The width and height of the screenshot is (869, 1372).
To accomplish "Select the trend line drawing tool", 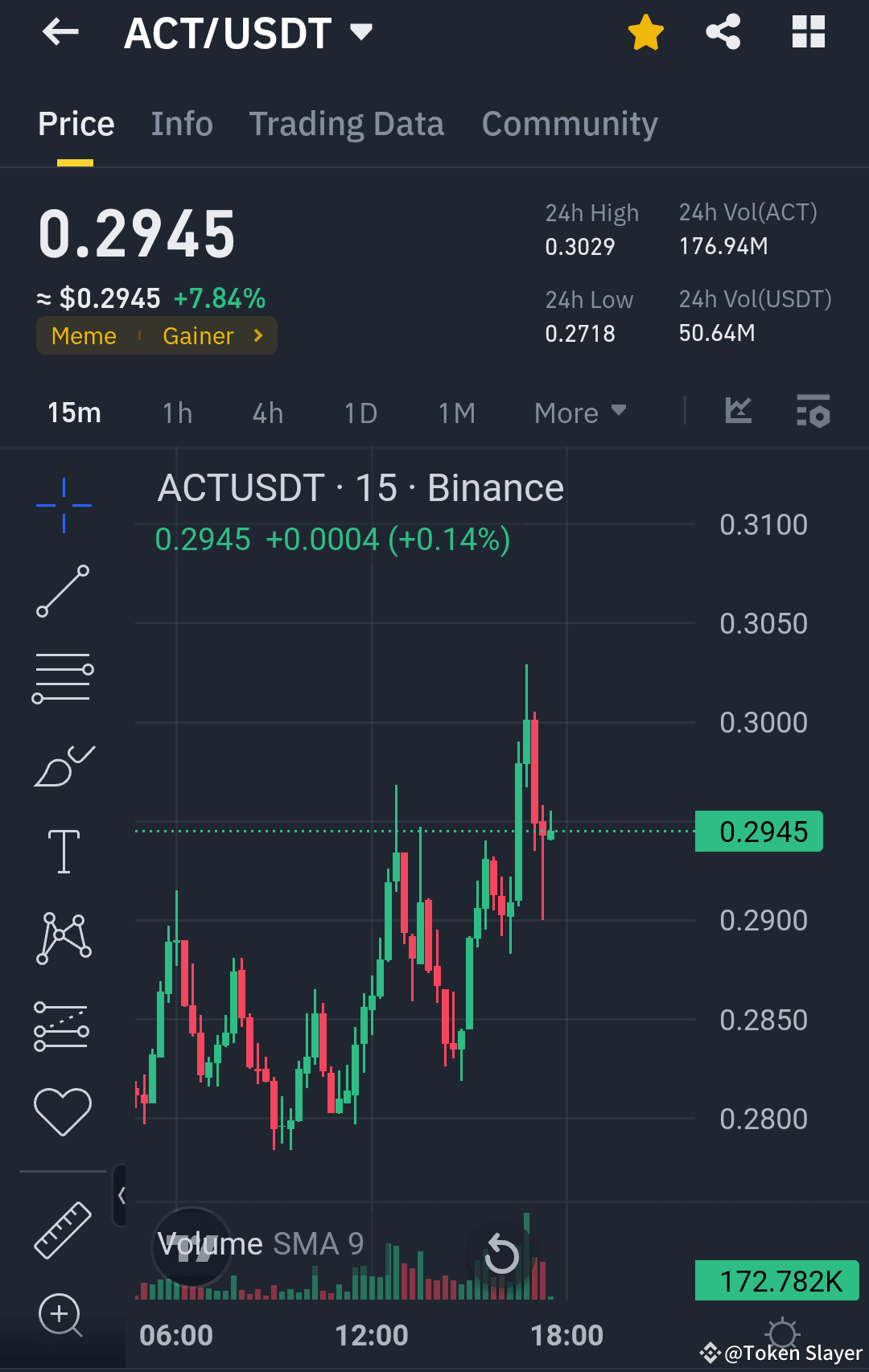I will tap(63, 593).
